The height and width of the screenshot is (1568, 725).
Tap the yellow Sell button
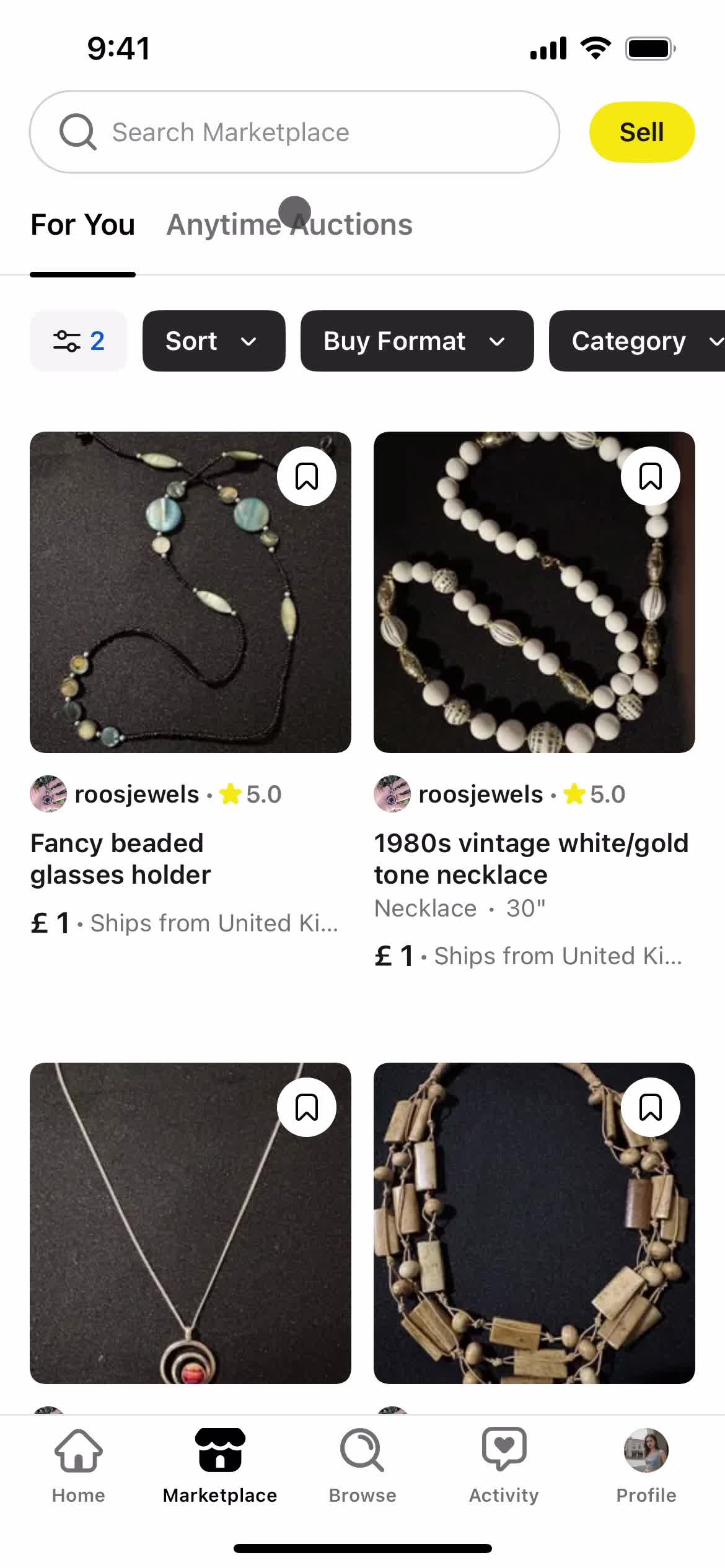tap(641, 132)
